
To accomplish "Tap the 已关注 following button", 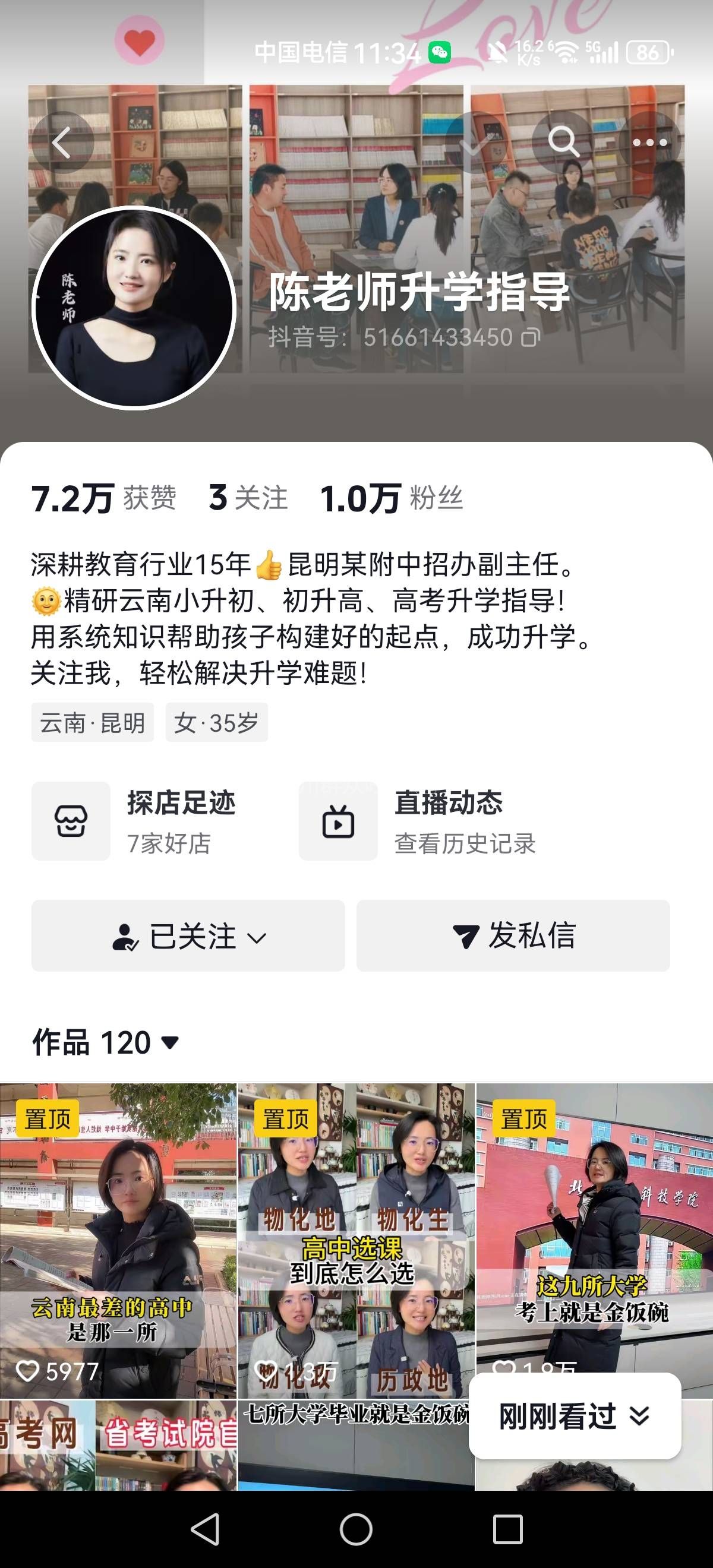I will (x=188, y=935).
